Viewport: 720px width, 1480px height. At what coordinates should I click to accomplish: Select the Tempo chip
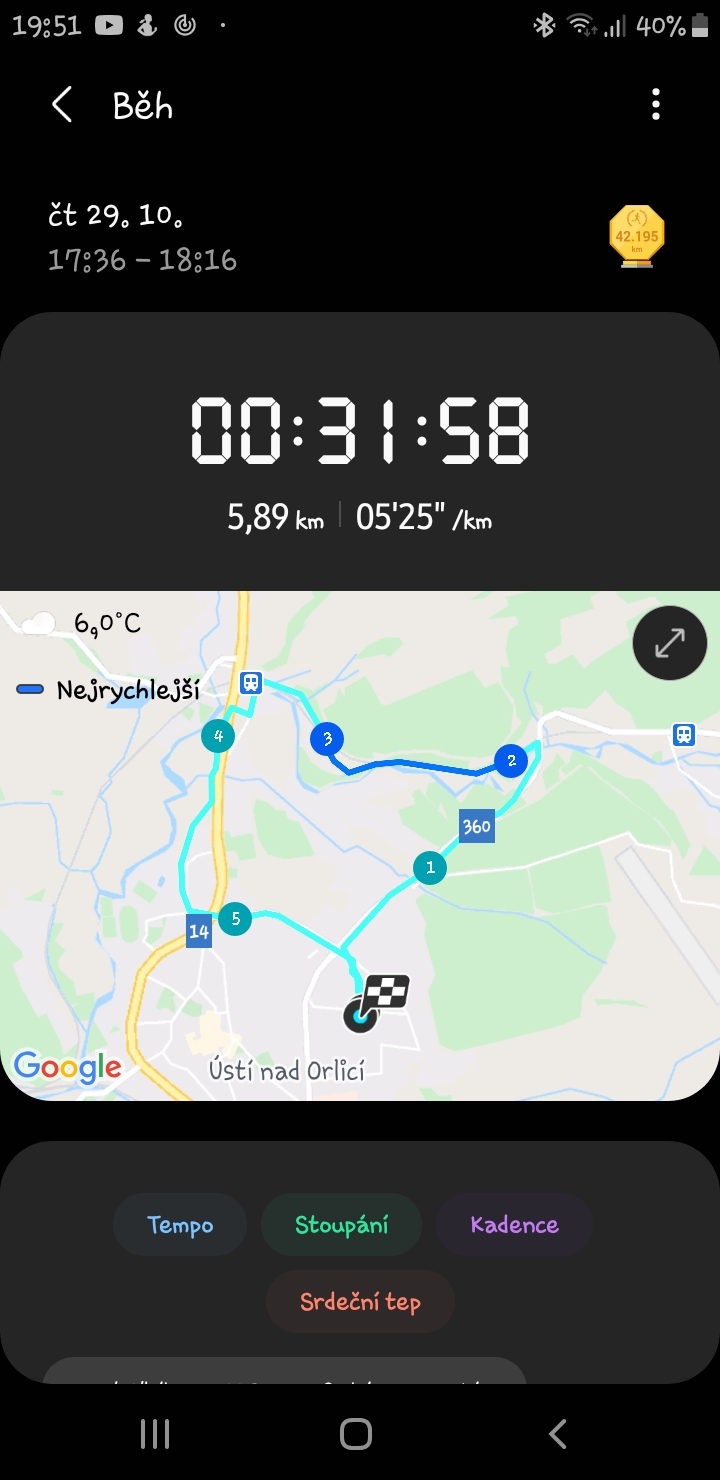180,1225
